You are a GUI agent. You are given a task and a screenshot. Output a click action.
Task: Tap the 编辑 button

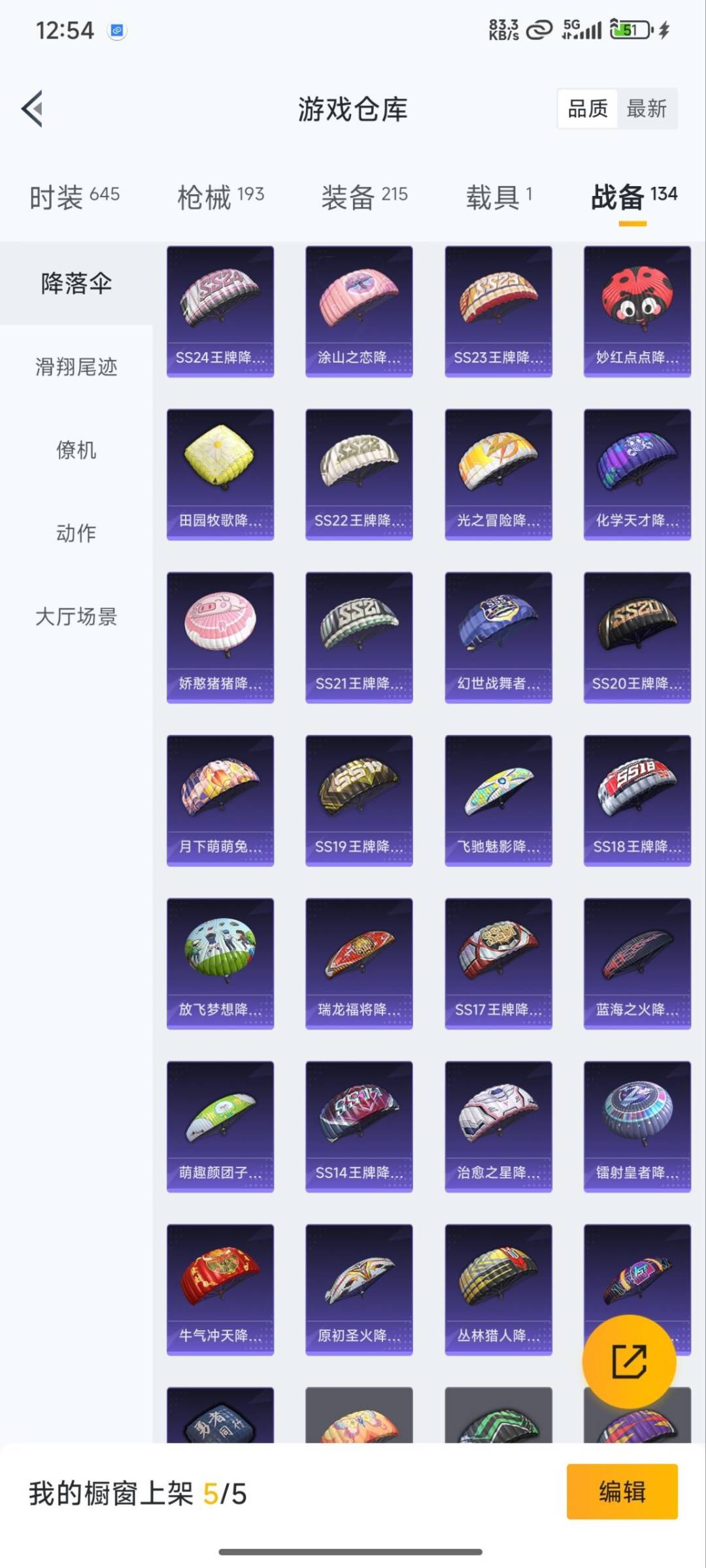(x=622, y=1492)
